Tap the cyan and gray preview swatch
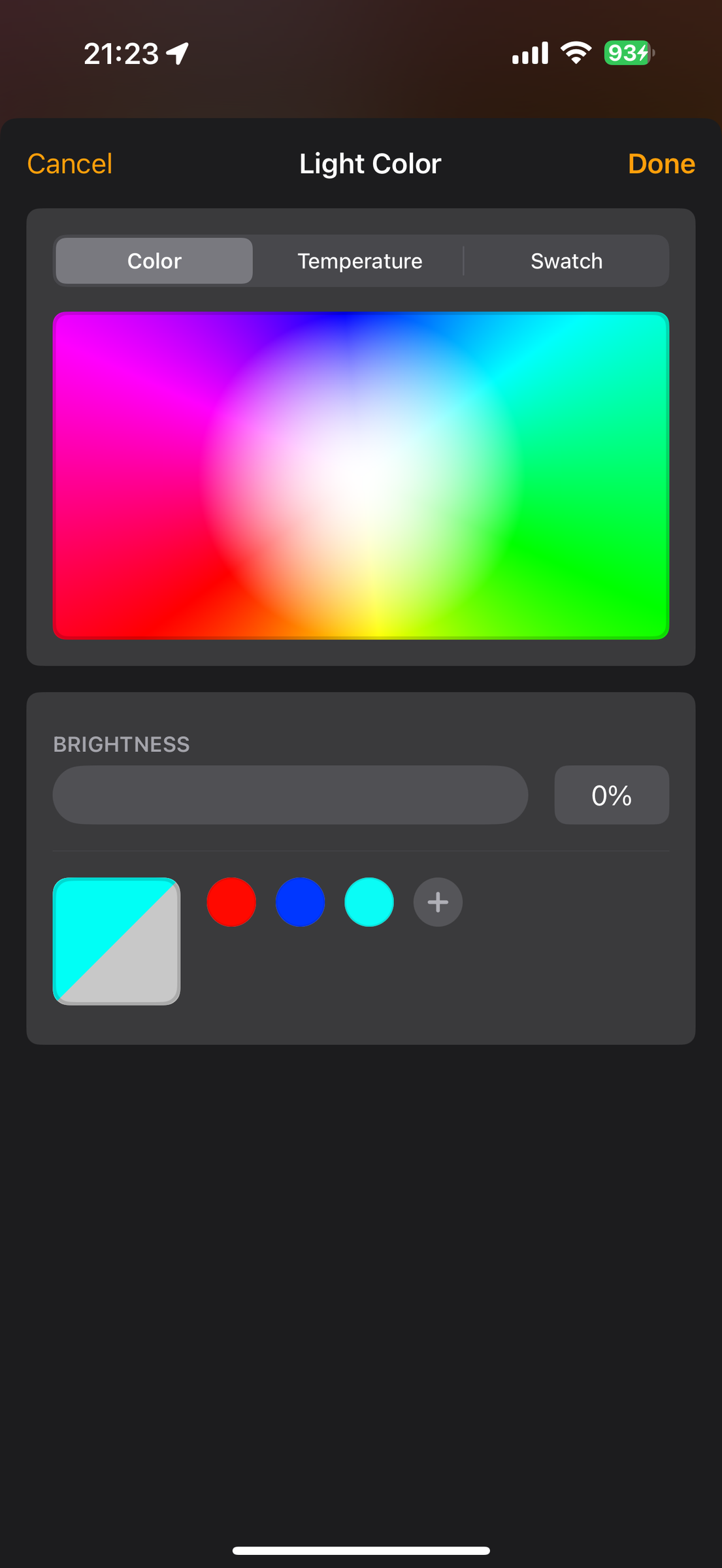The width and height of the screenshot is (722, 1568). [x=116, y=941]
